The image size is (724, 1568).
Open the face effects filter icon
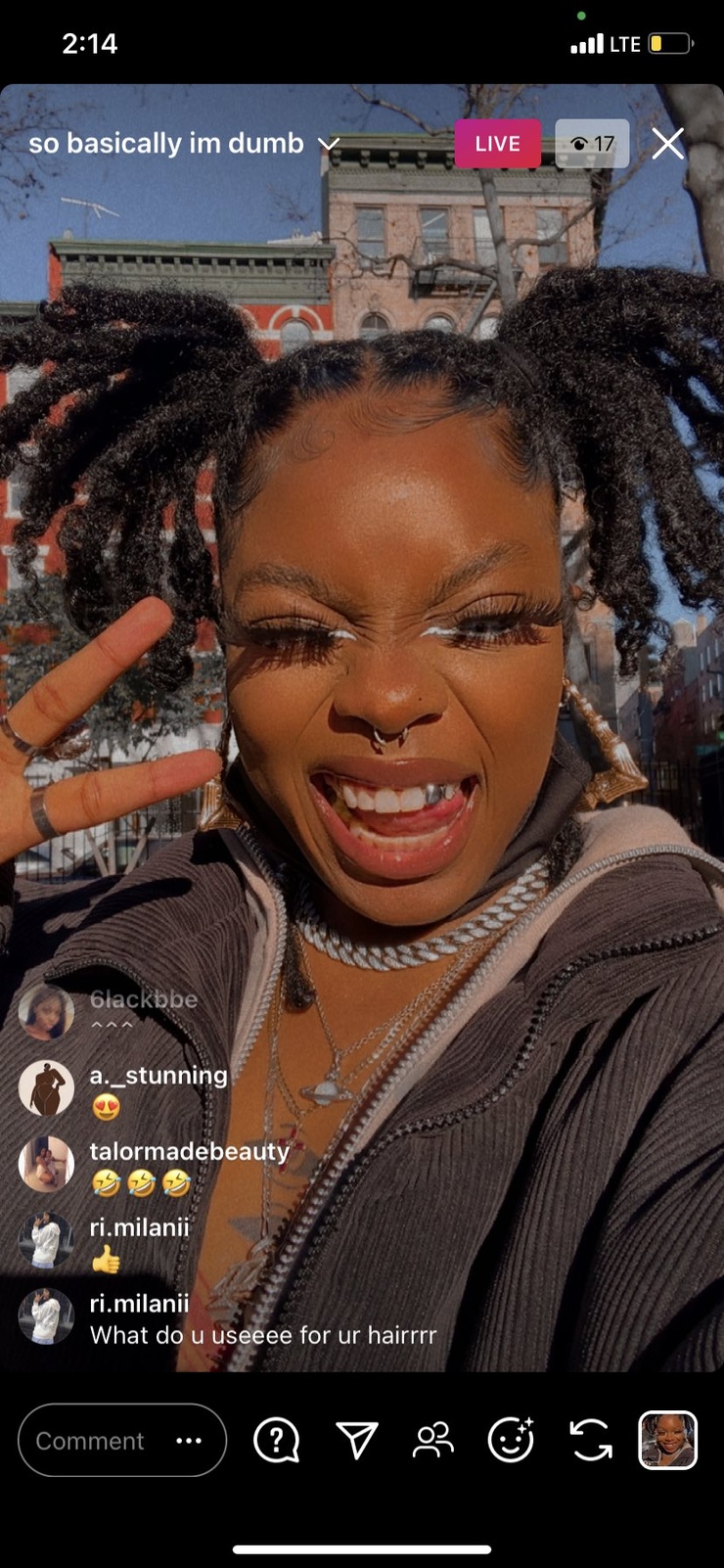[x=511, y=1440]
